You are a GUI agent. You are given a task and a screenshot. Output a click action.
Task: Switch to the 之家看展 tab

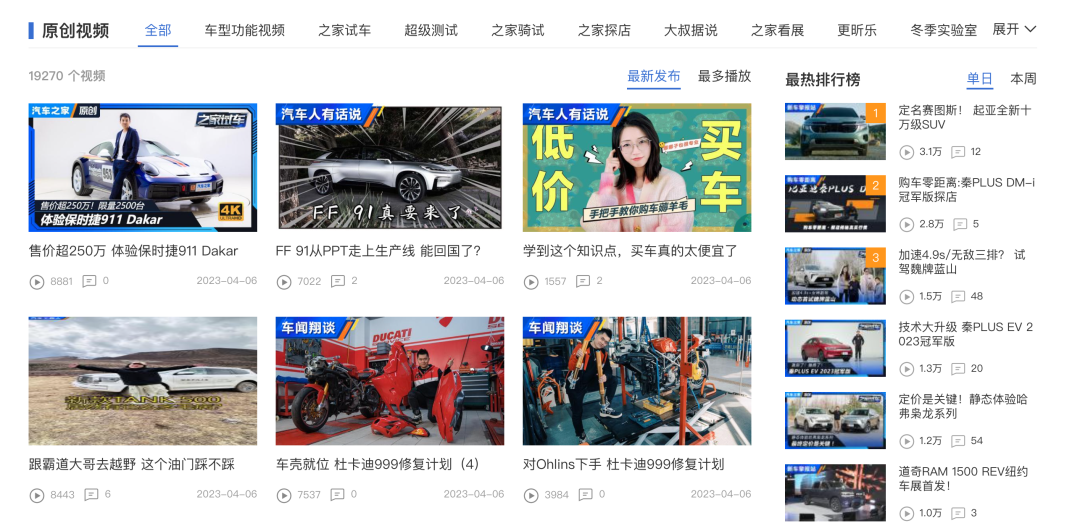[x=777, y=30]
